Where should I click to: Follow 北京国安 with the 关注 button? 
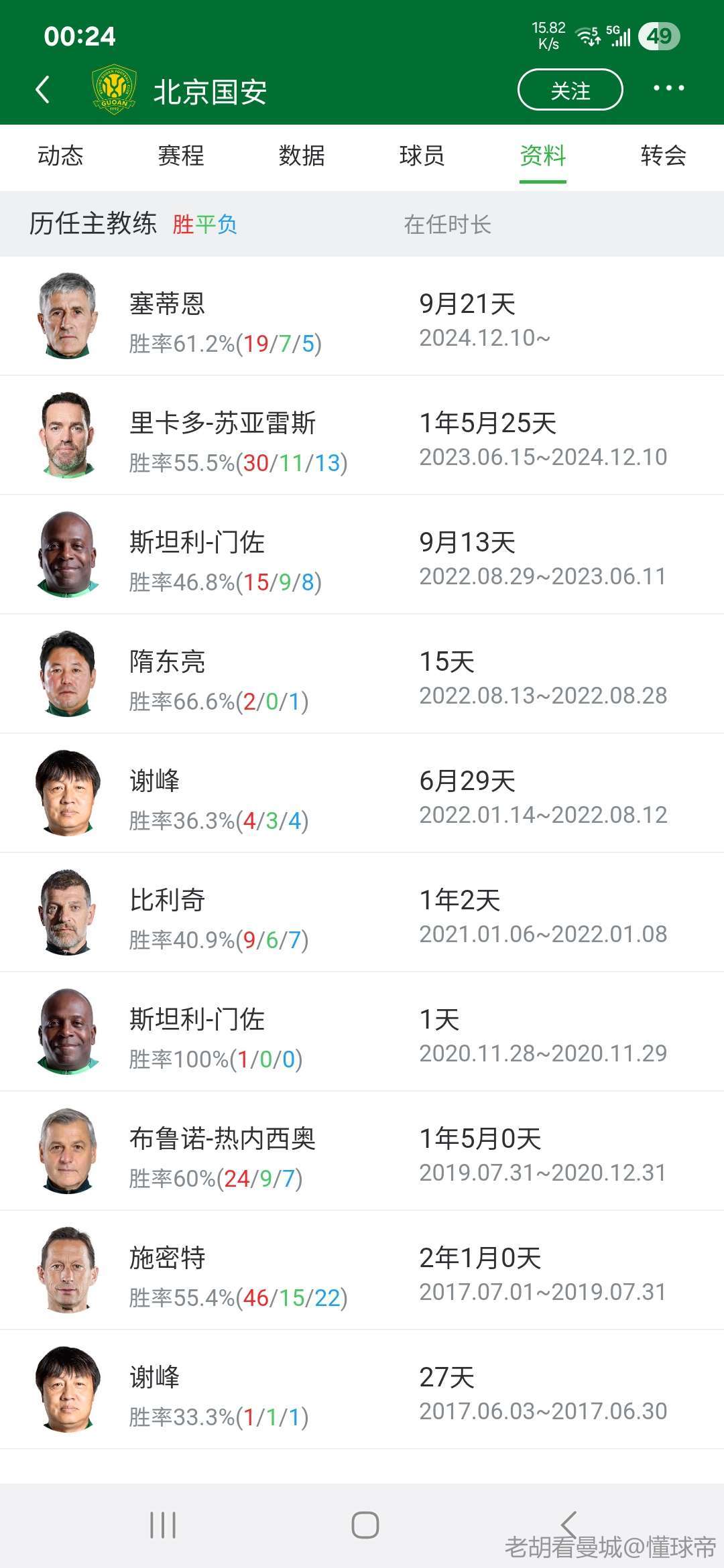570,90
